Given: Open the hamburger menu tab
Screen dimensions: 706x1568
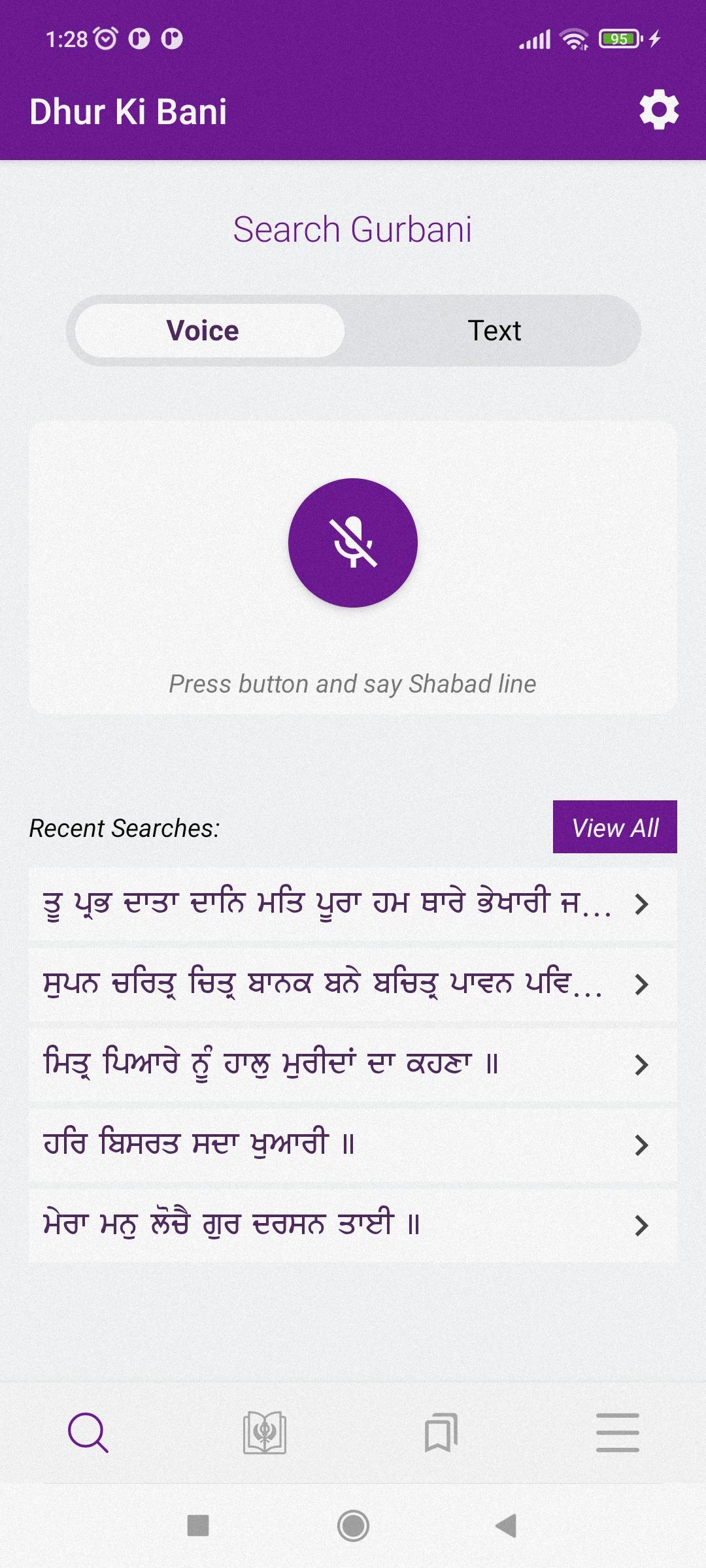Looking at the screenshot, I should click(x=617, y=1432).
